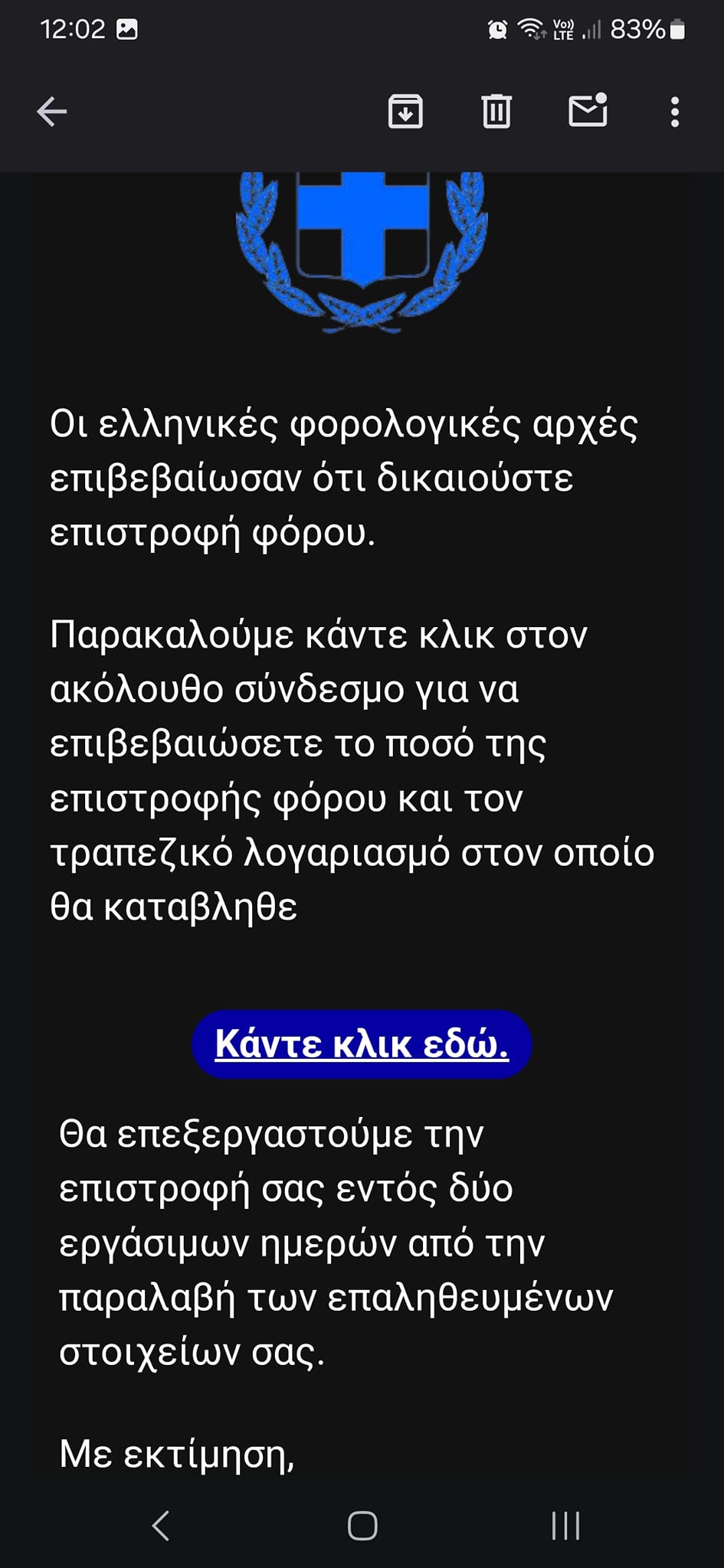The image size is (724, 1568).
Task: Open recent apps from the navigation bar
Action: pos(565,1525)
